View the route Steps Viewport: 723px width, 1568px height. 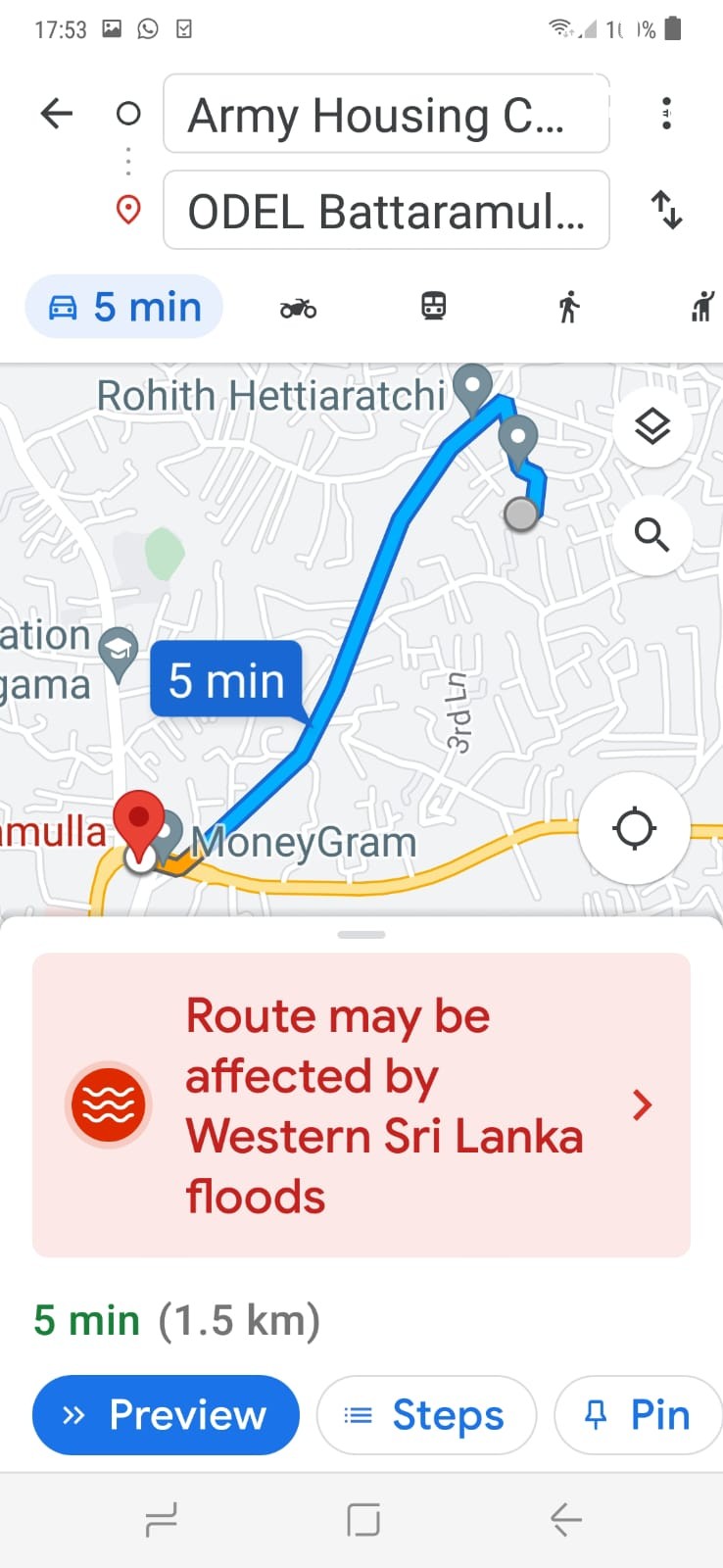[426, 1415]
